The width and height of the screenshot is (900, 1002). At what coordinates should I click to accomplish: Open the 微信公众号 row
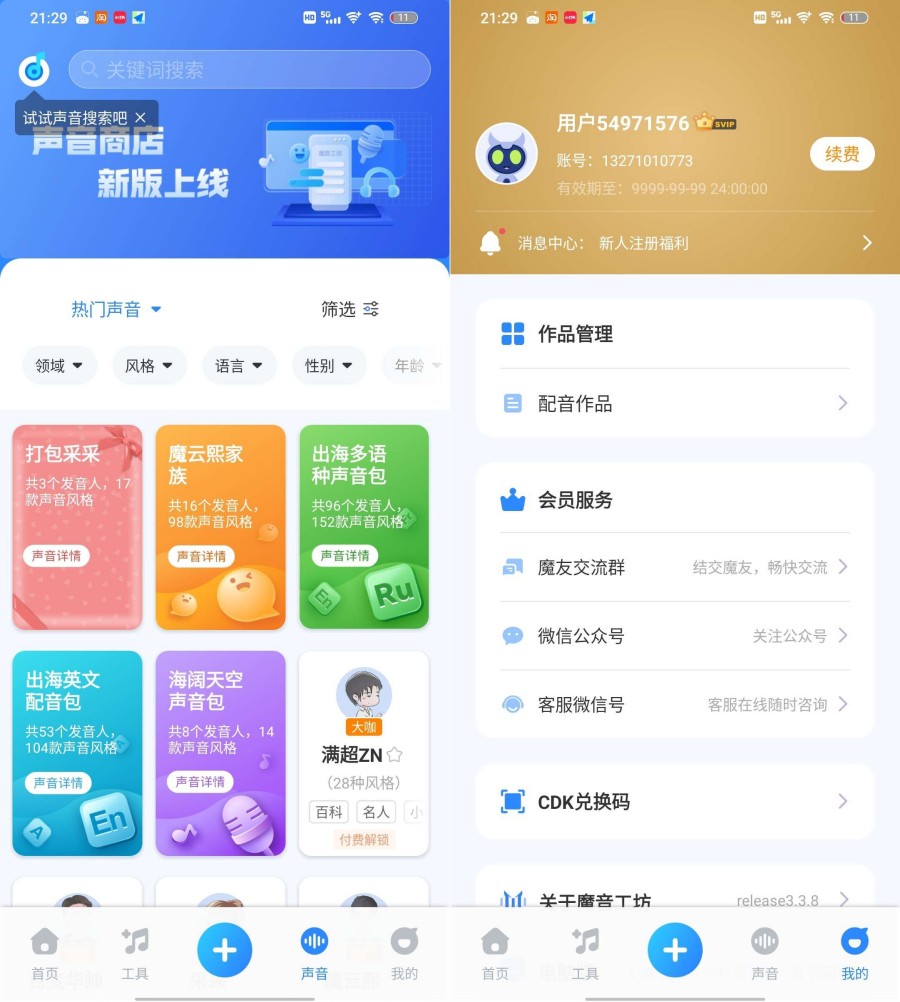(675, 636)
